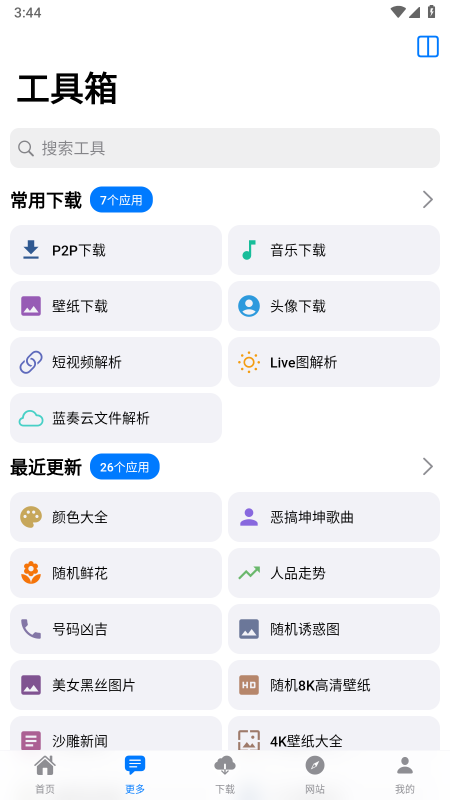The image size is (450, 800).
Task: Expand the 常用下载 section arrow
Action: pyautogui.click(x=428, y=199)
